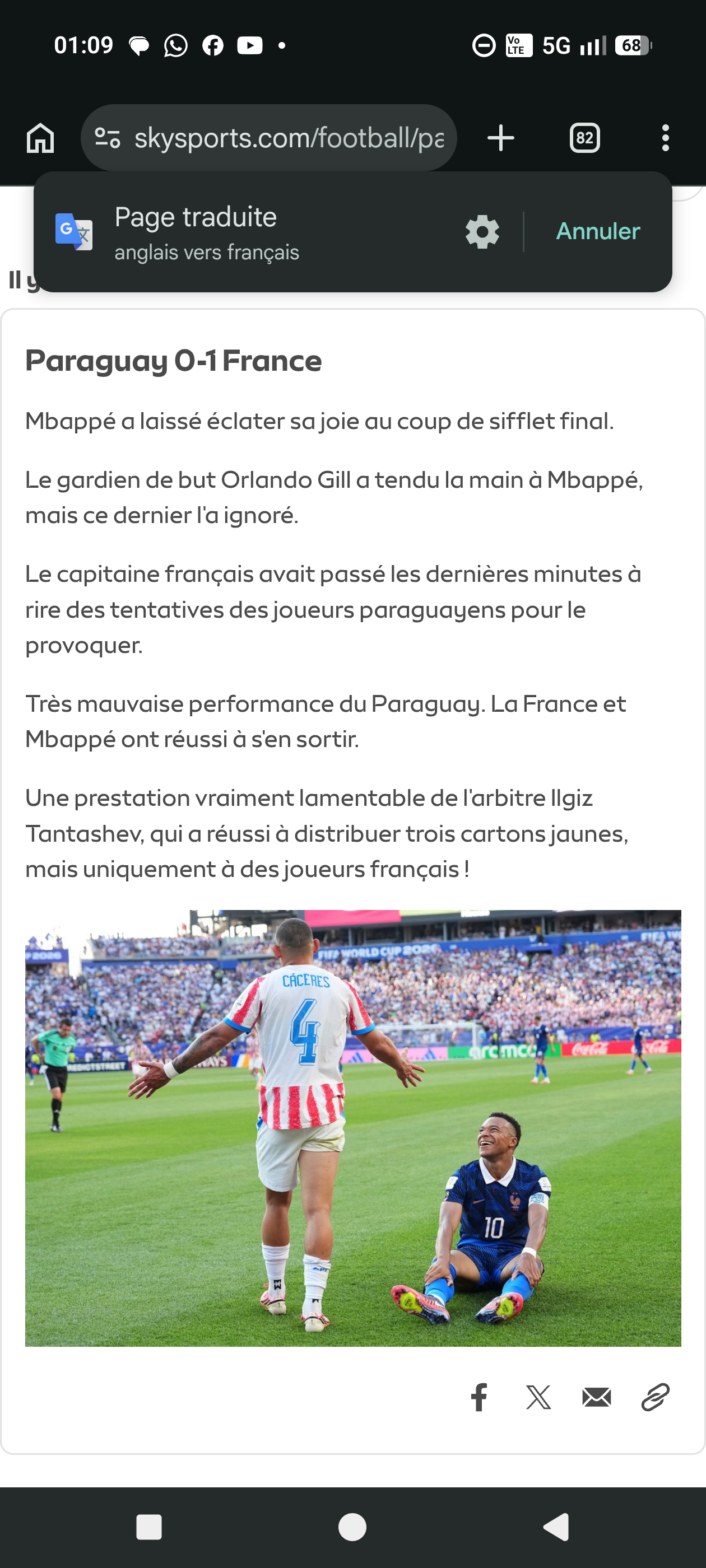The width and height of the screenshot is (706, 1568).
Task: Open the tab switcher showing 82 tabs
Action: tap(584, 138)
